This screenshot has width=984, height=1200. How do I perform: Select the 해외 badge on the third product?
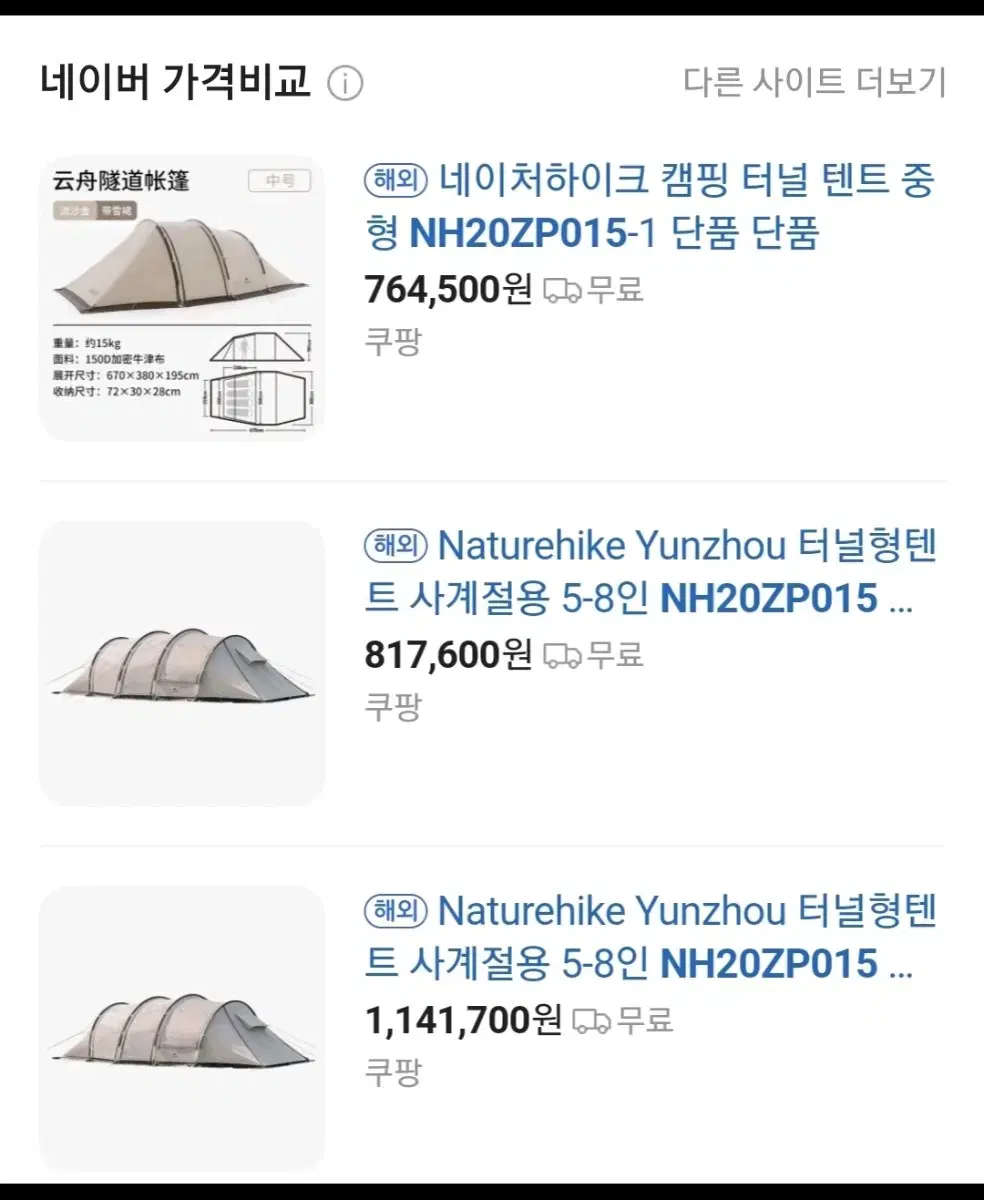395,912
